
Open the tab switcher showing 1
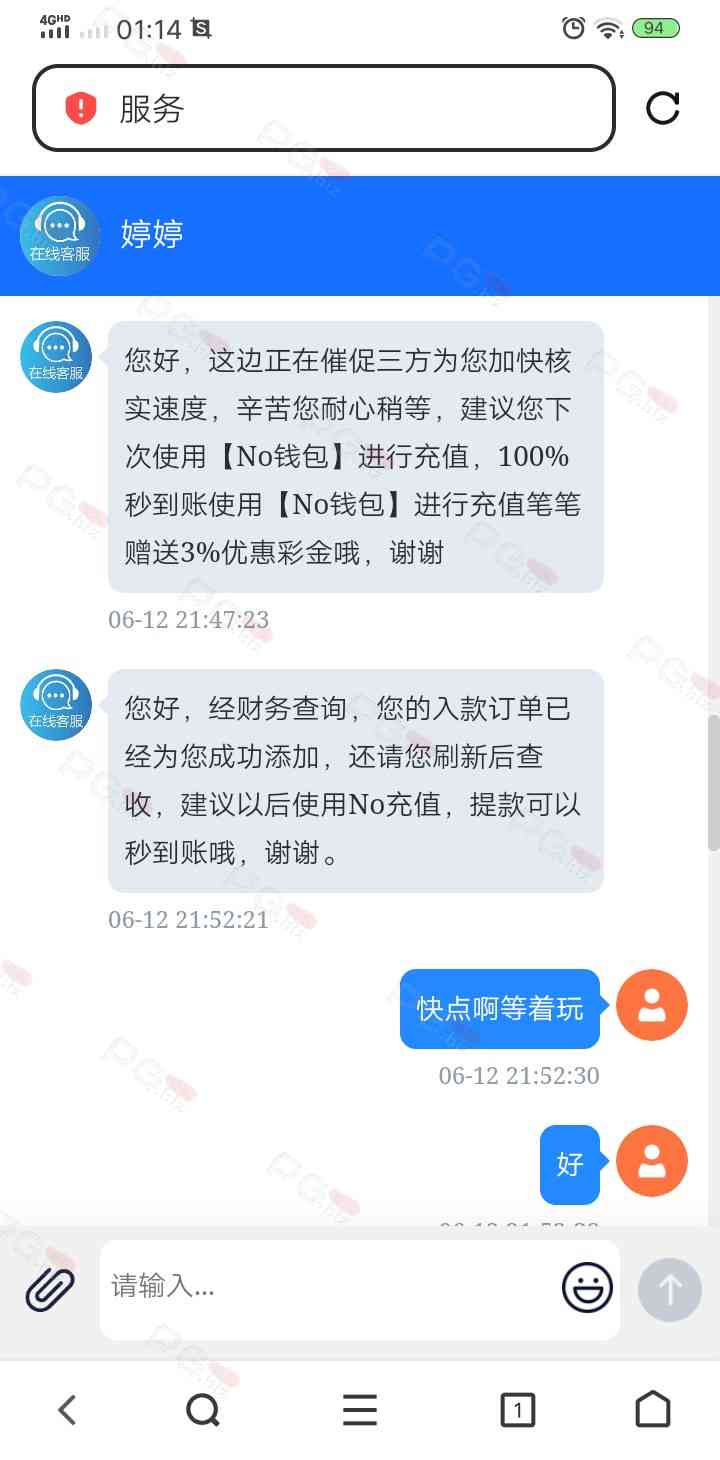point(517,1411)
